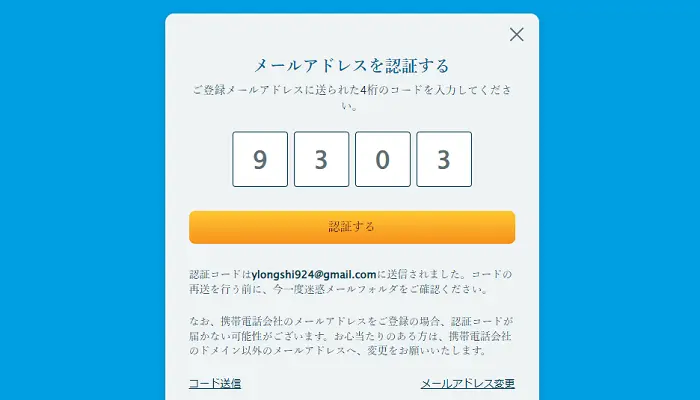
Task: Resend code via コード送信 link
Action: (x=214, y=383)
